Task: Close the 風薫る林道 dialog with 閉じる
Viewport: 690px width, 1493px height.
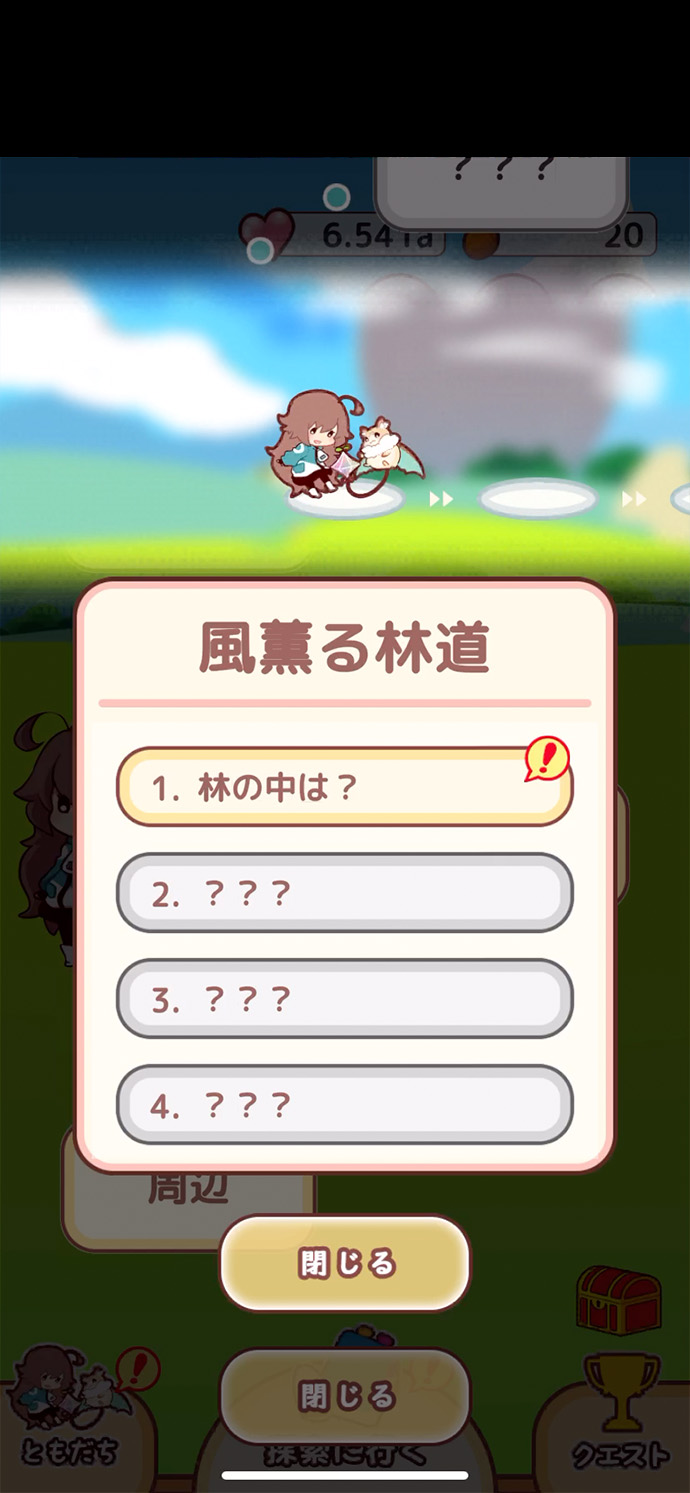Action: [x=344, y=1263]
